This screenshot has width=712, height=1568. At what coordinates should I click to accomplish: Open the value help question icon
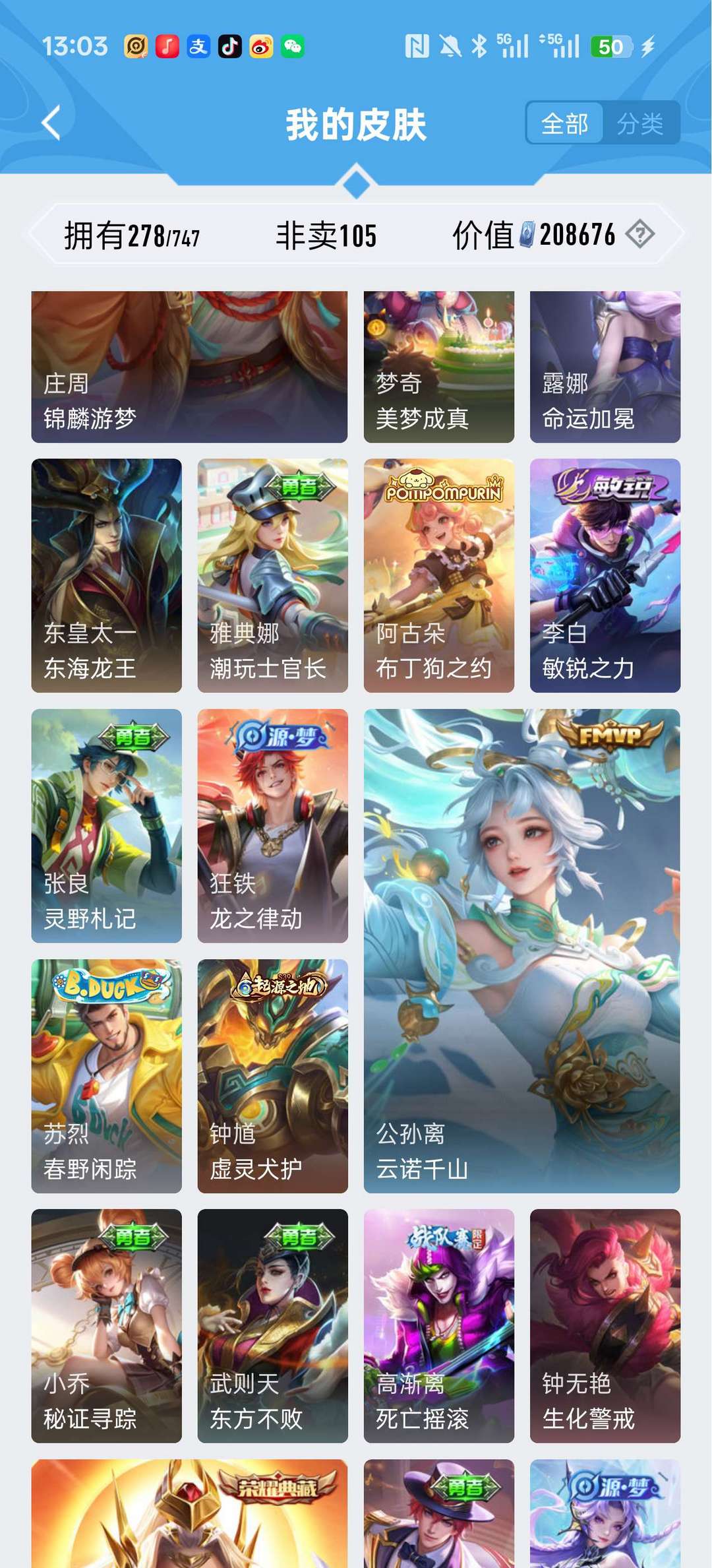click(639, 234)
